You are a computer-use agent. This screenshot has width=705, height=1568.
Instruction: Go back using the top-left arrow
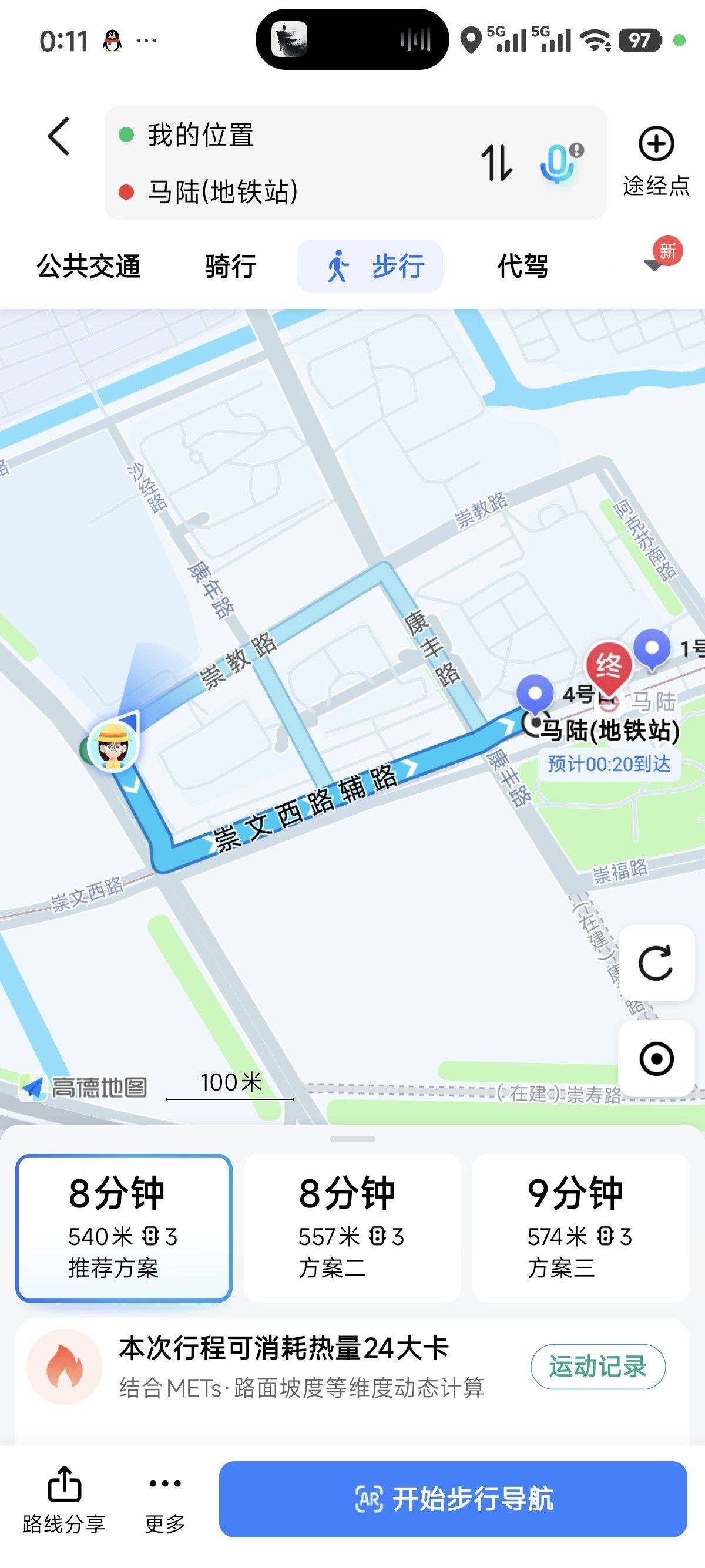[59, 136]
